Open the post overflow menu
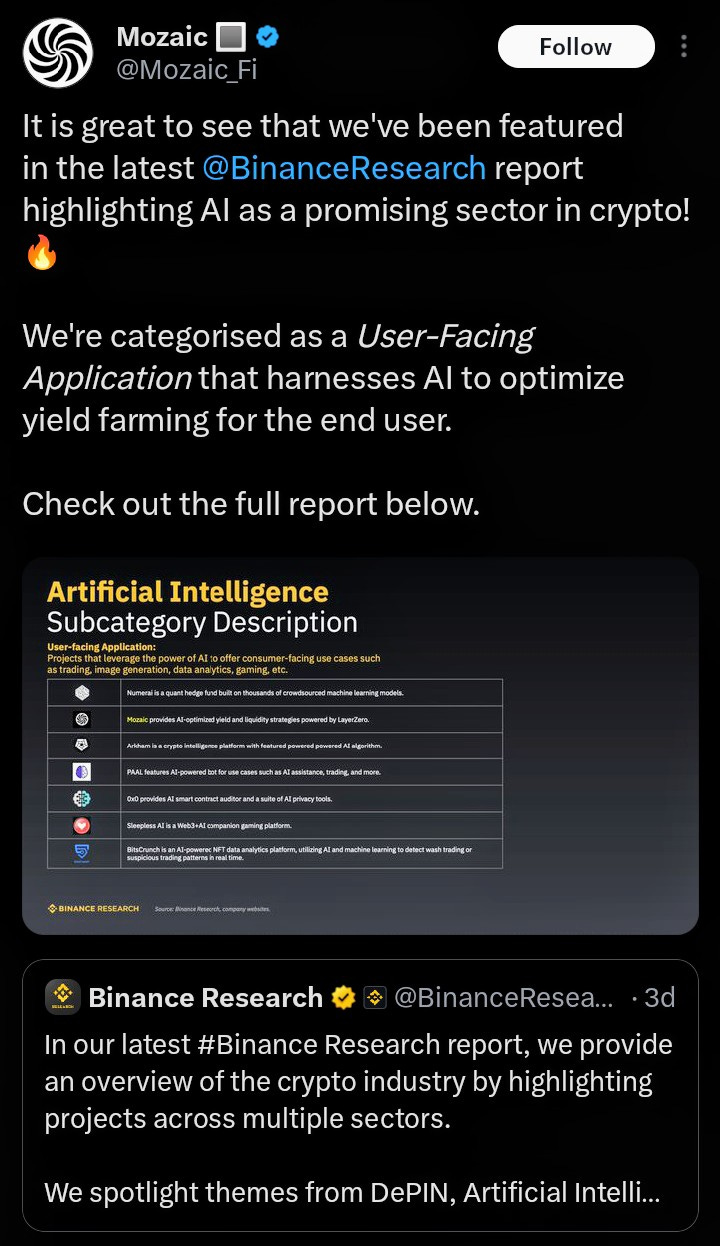The height and width of the screenshot is (1246, 720). click(x=684, y=47)
